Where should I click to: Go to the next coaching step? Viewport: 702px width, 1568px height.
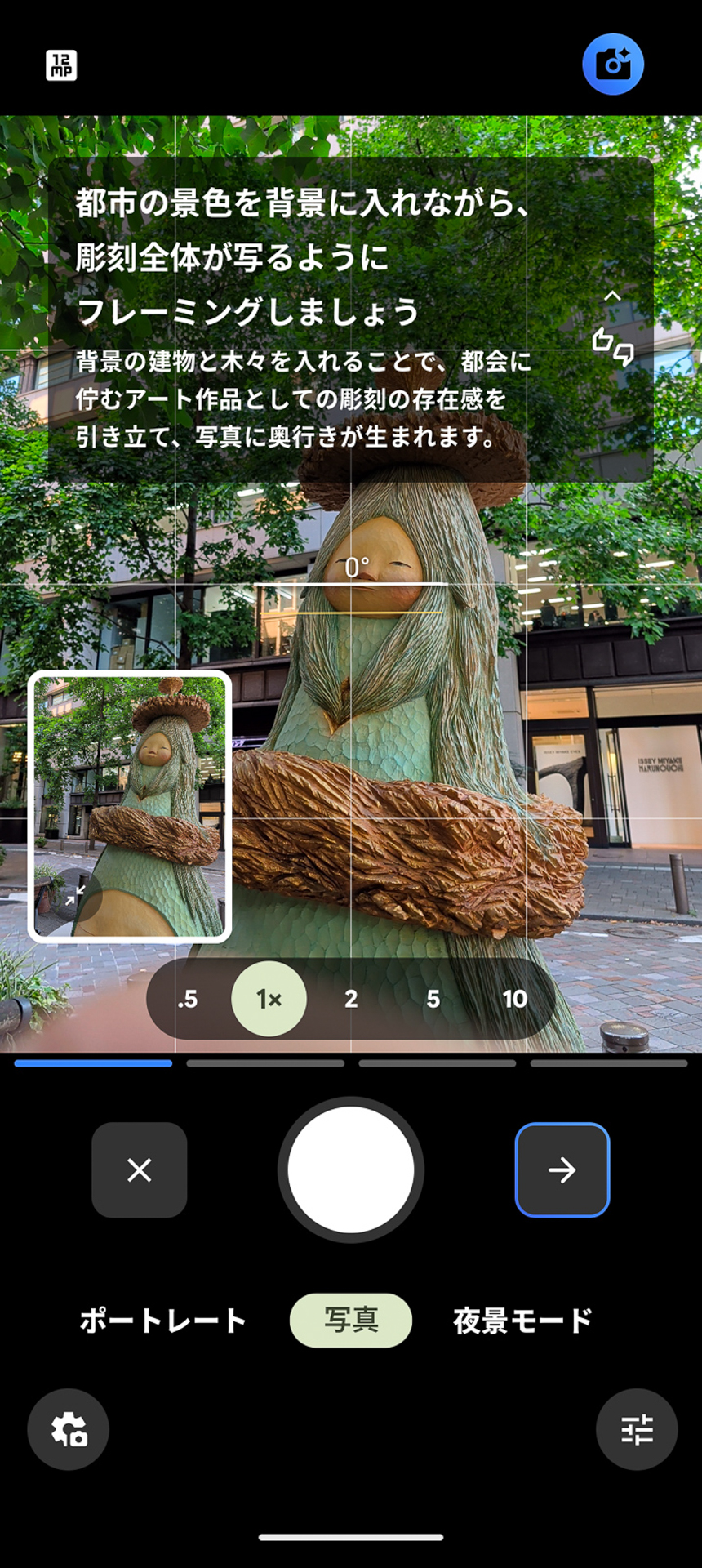pyautogui.click(x=562, y=1169)
